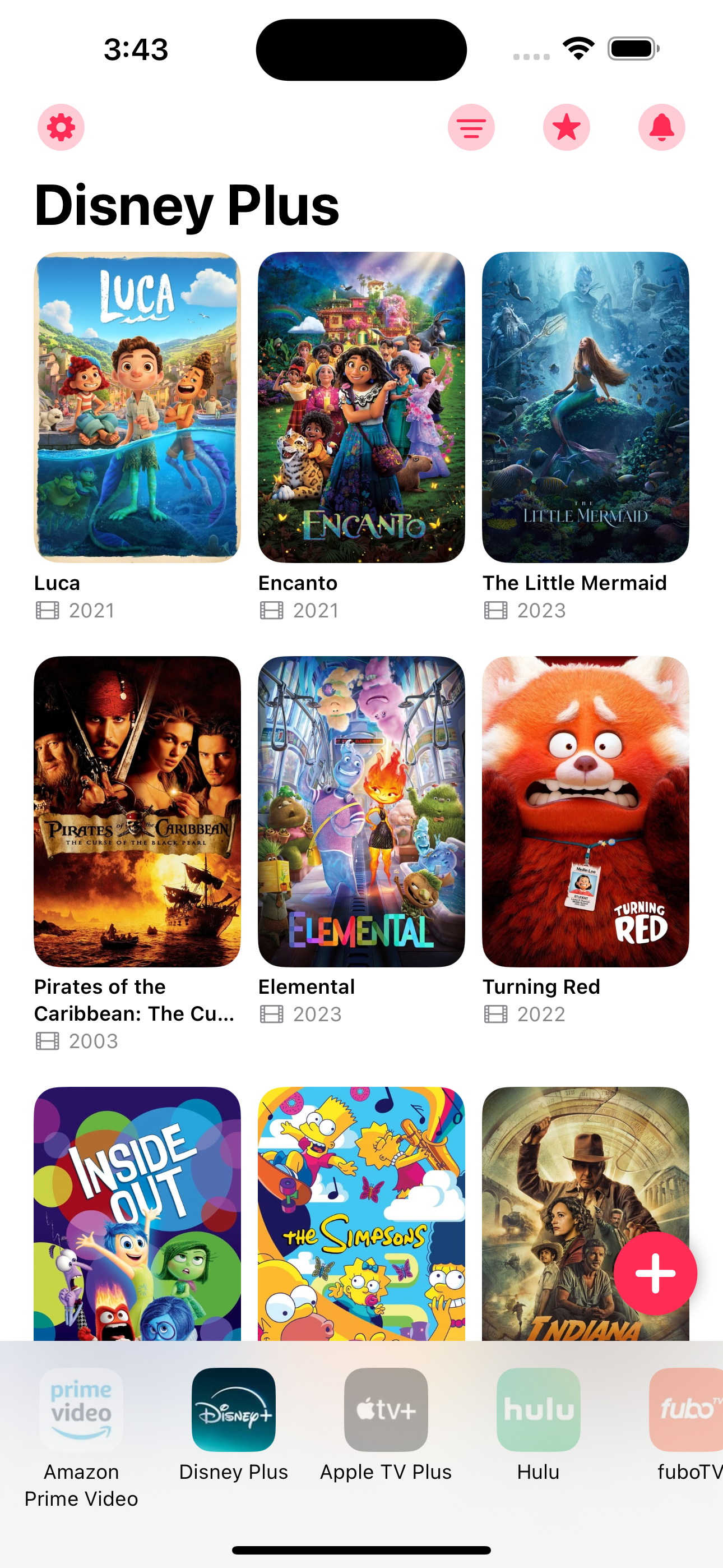This screenshot has width=723, height=1568.
Task: Open the notifications bell
Action: 661,127
